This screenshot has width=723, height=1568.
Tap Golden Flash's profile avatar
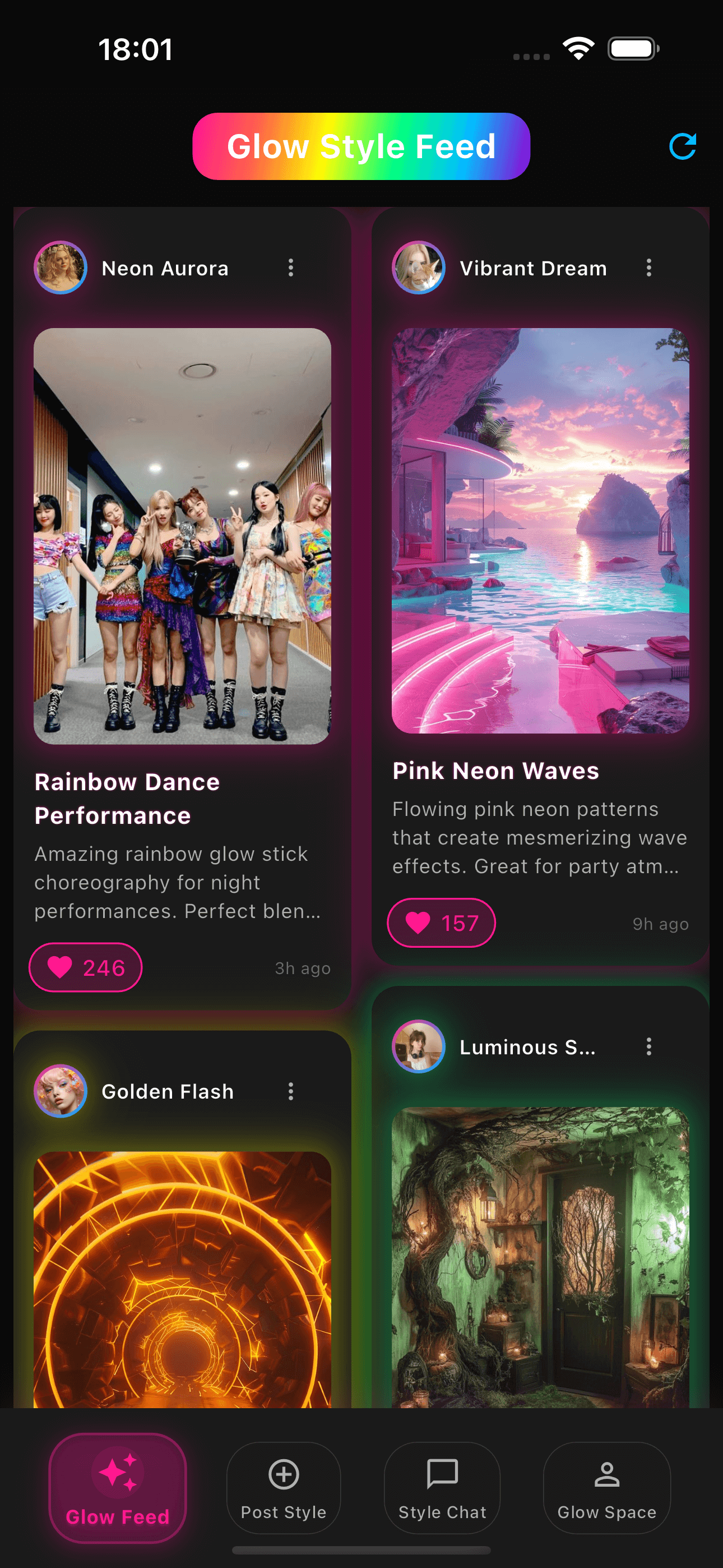[x=61, y=1091]
